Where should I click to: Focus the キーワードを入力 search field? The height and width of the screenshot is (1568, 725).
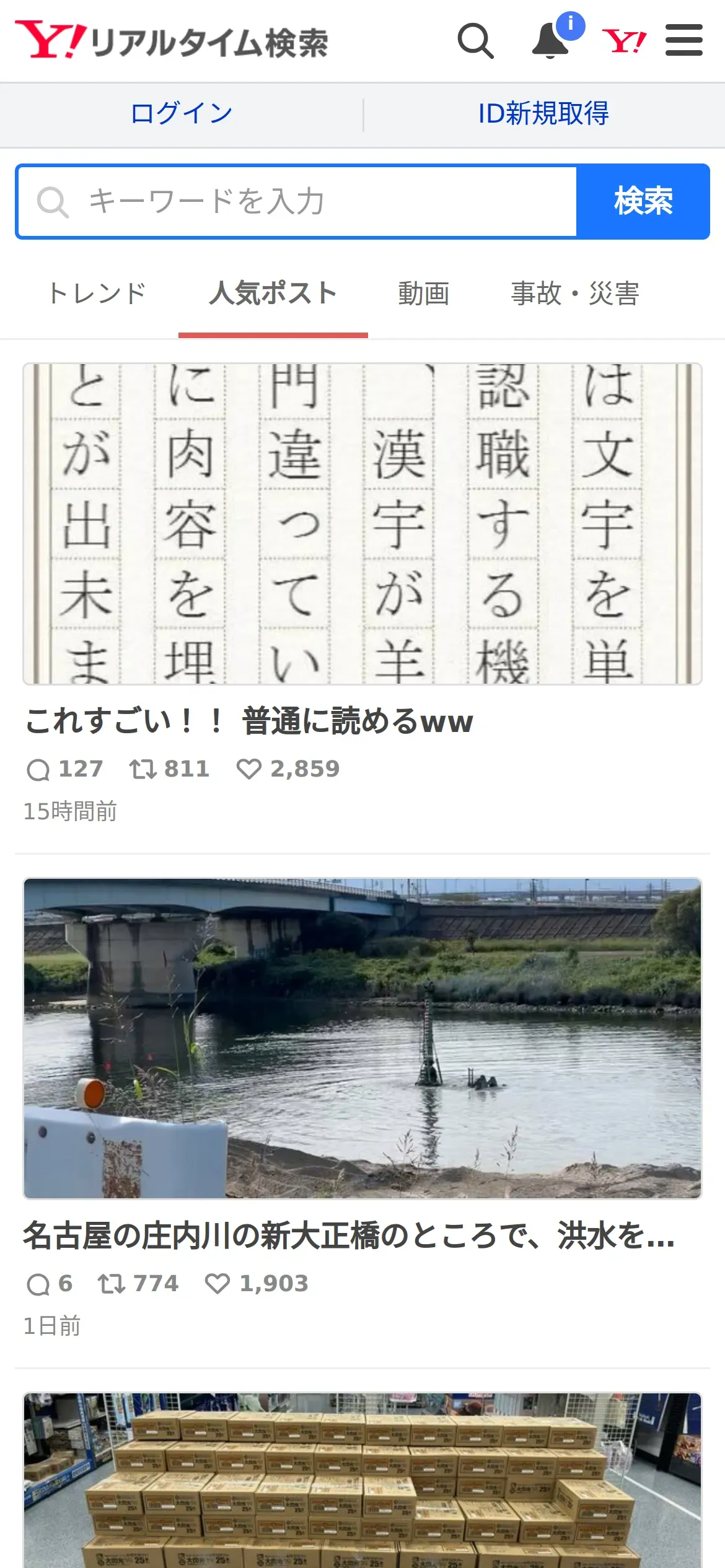tap(297, 201)
